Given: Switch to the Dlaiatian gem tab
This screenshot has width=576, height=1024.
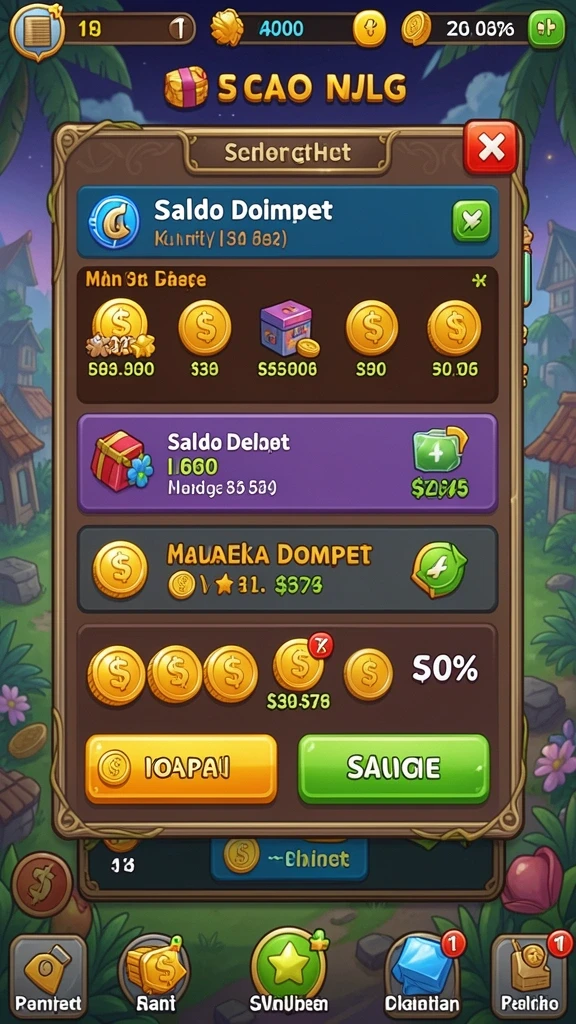Looking at the screenshot, I should pos(422,975).
